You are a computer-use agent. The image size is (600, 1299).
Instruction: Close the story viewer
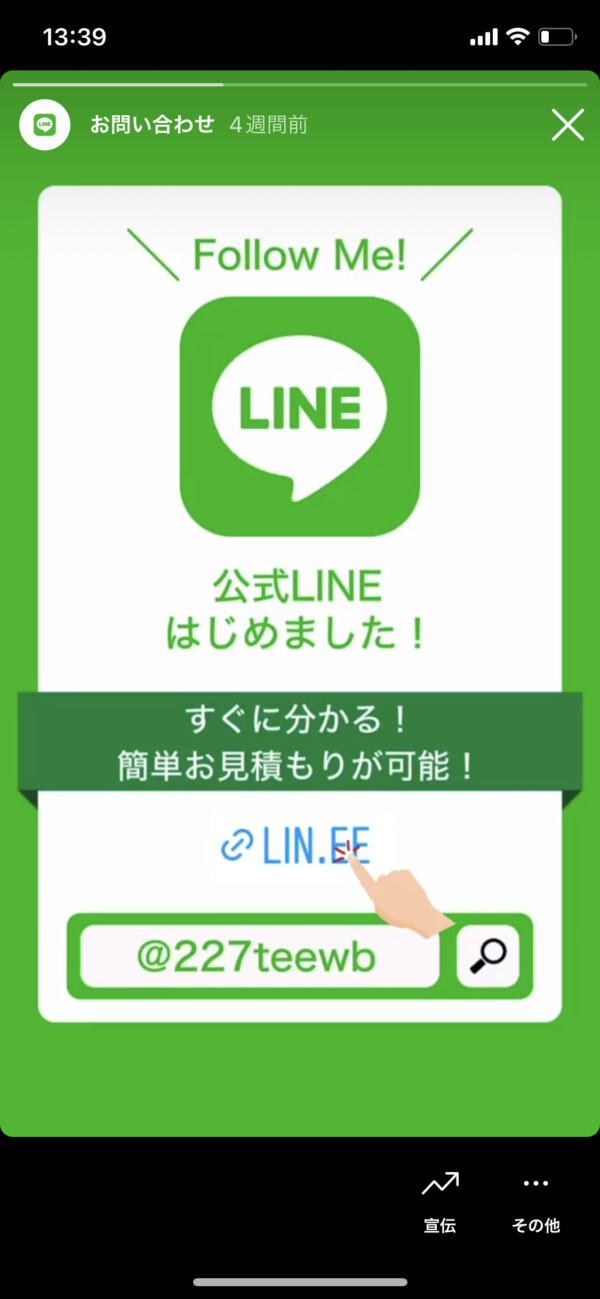567,125
